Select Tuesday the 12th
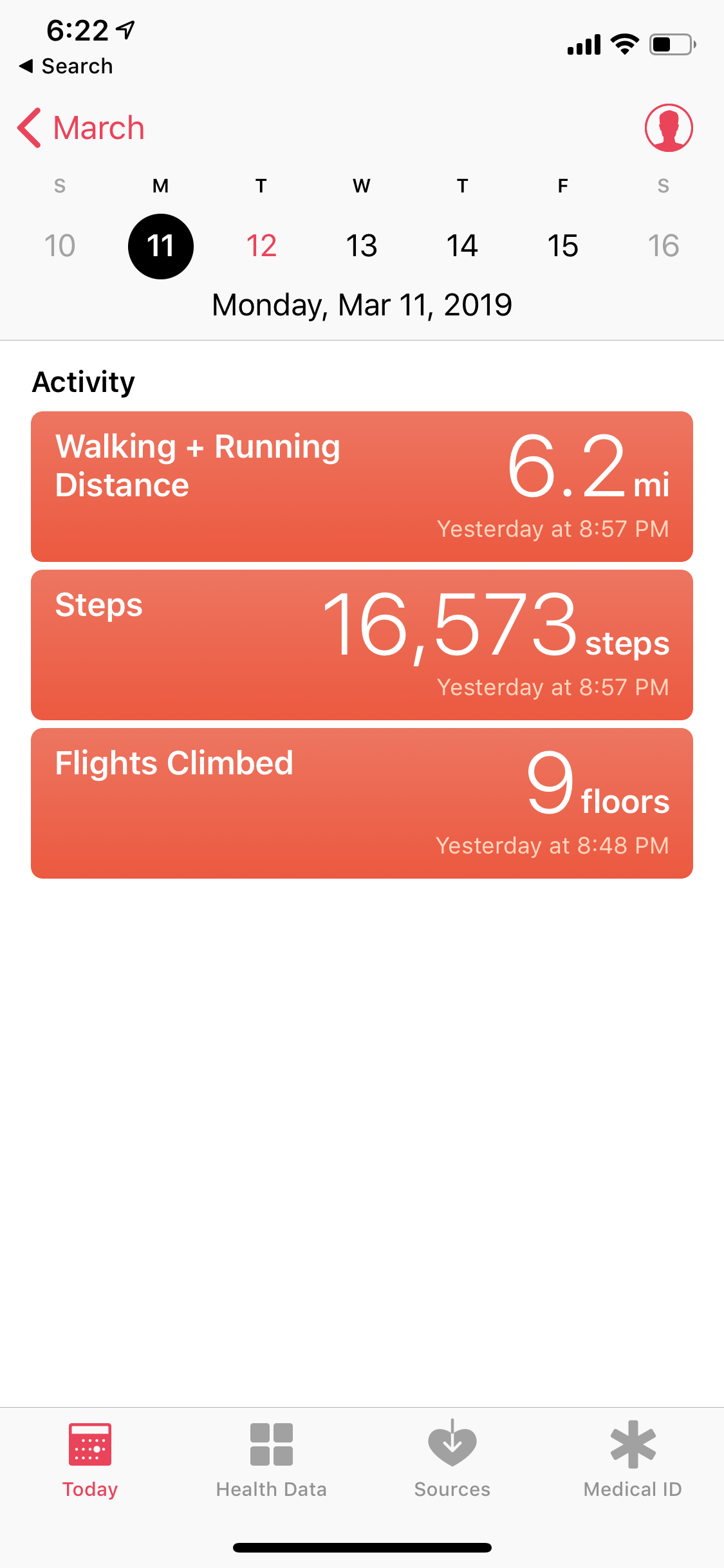This screenshot has width=724, height=1568. coord(261,246)
